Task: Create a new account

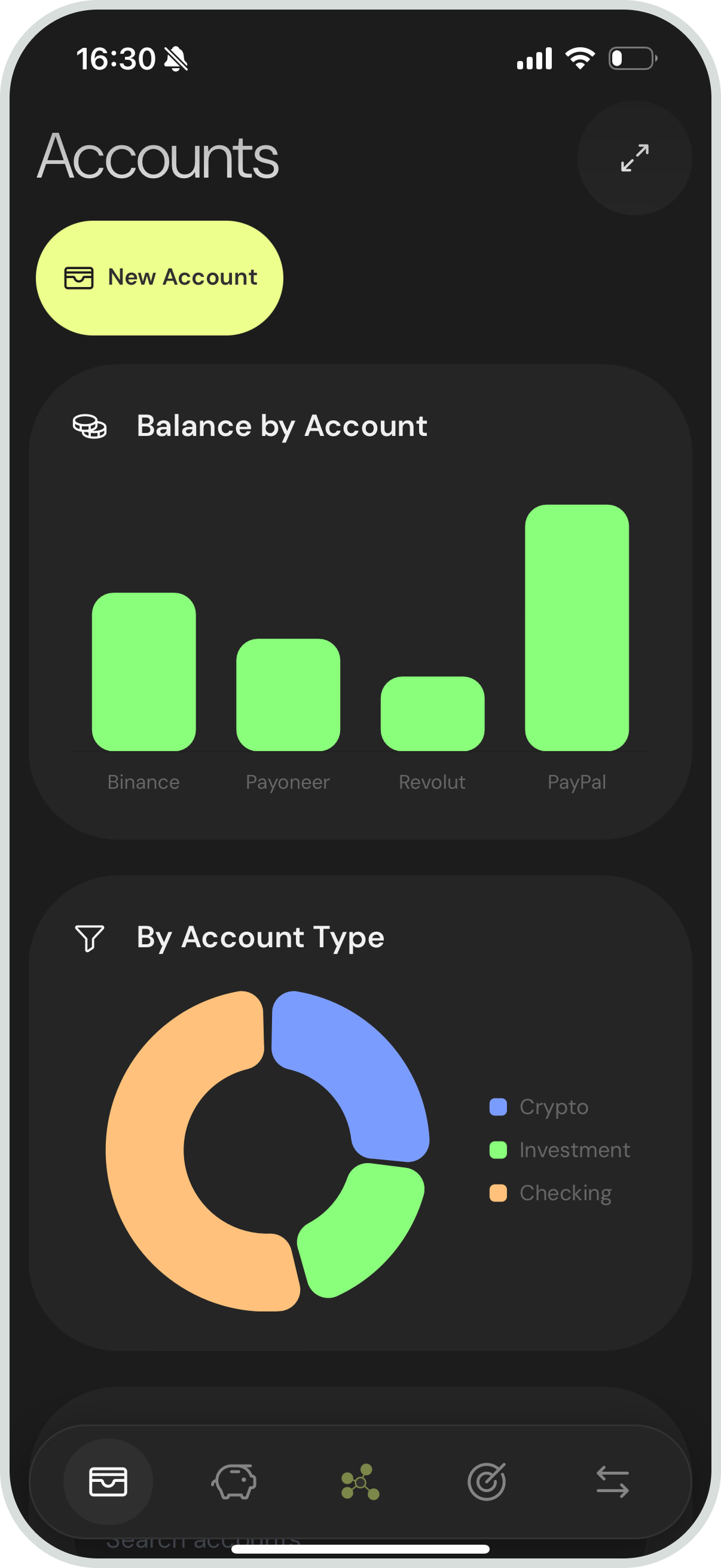Action: pos(160,277)
